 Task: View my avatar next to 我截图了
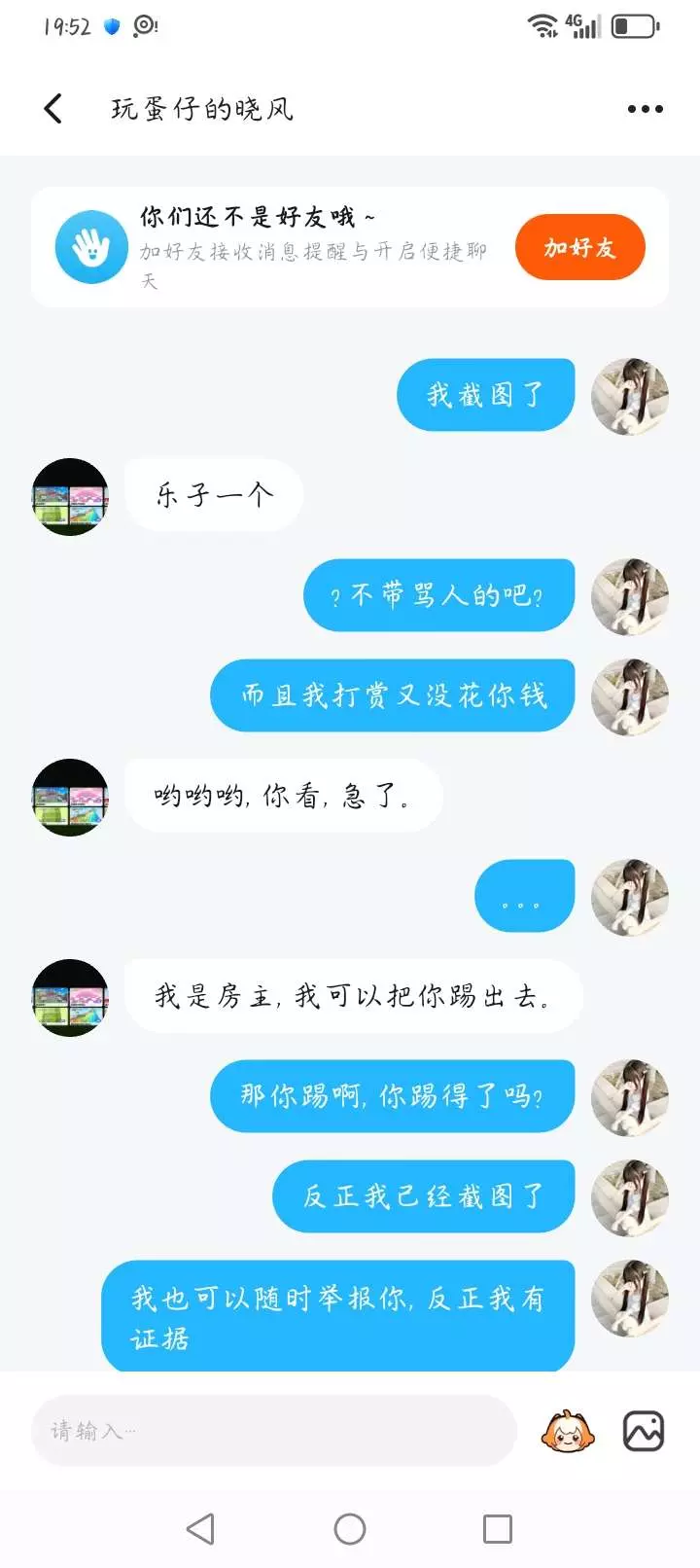pos(630,396)
